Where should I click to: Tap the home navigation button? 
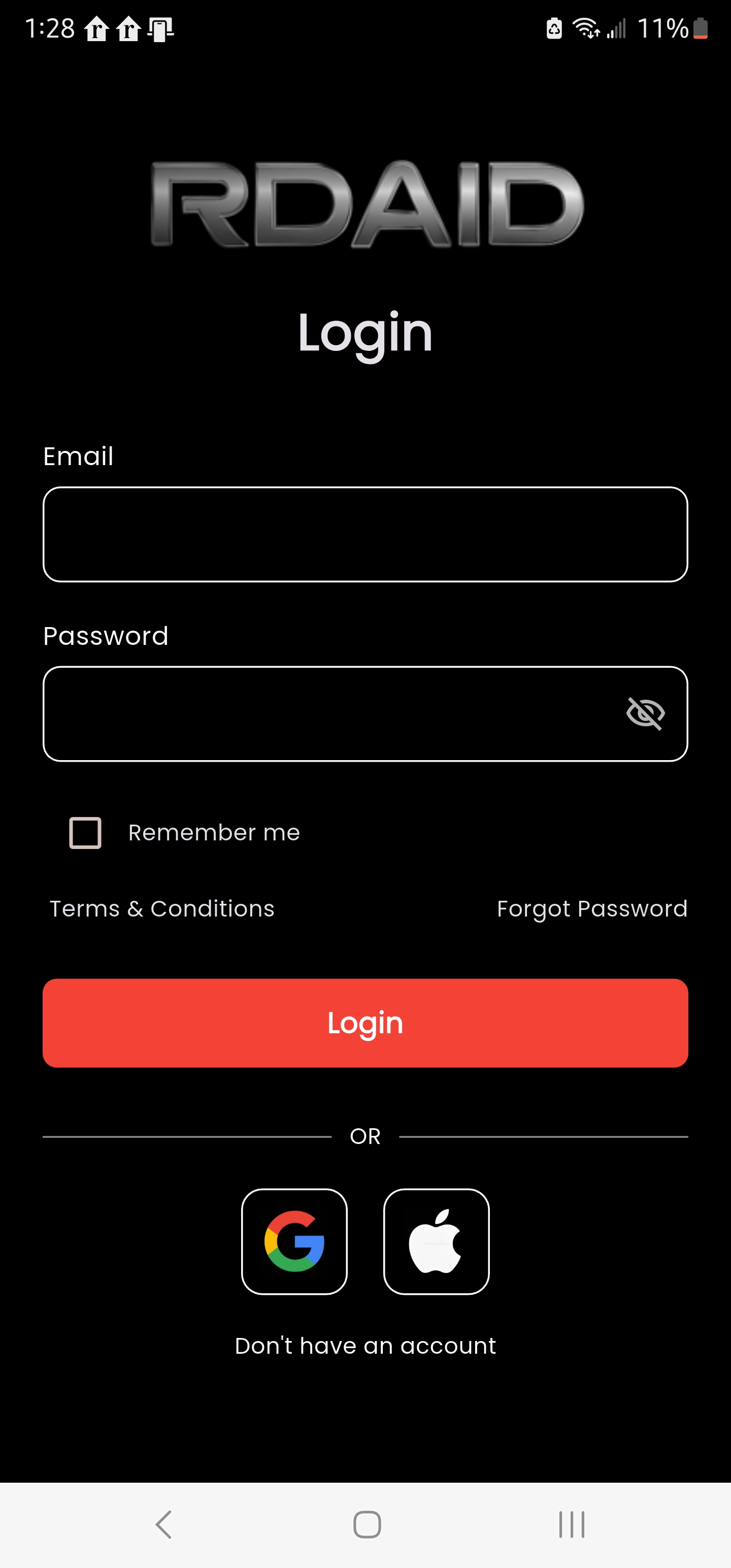click(x=365, y=1525)
